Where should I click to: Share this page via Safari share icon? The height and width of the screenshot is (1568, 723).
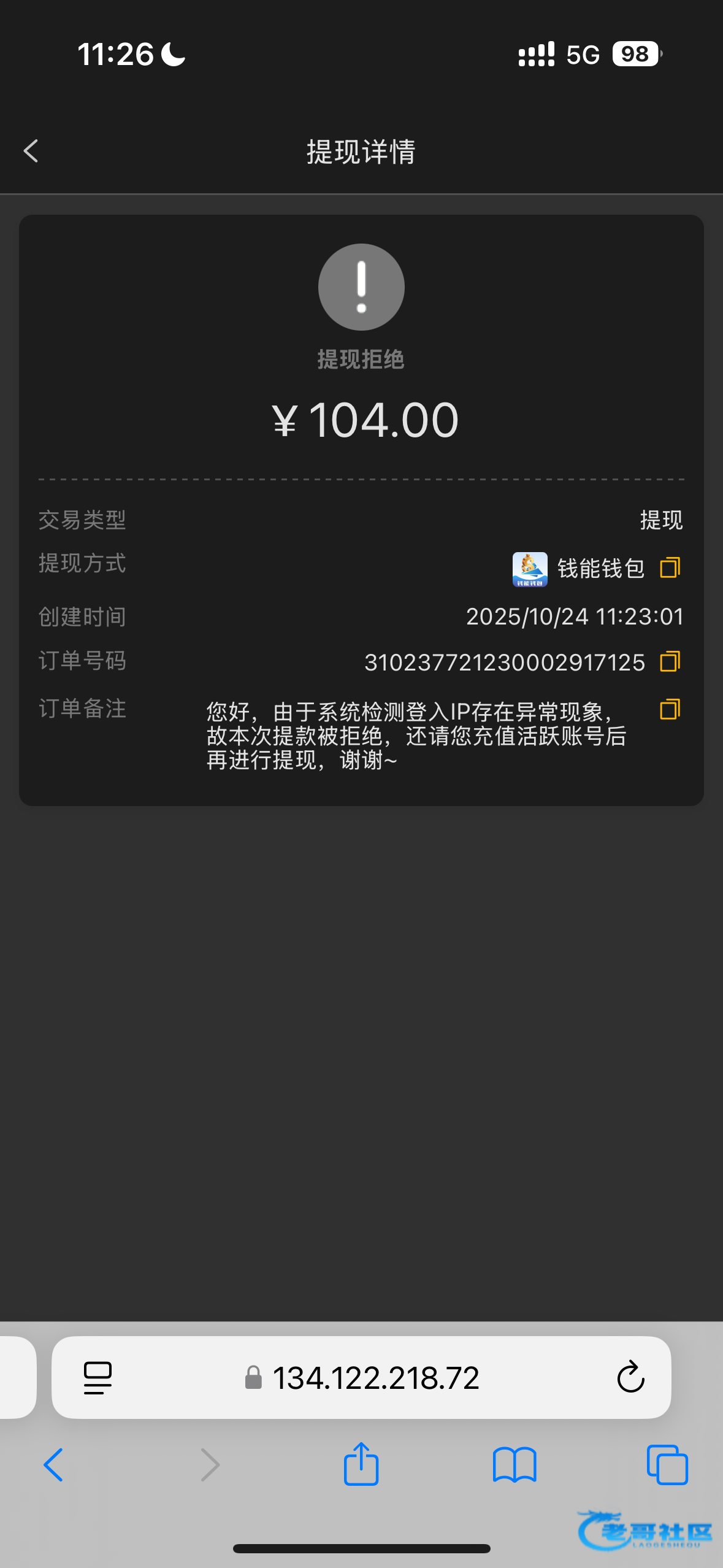pyautogui.click(x=361, y=1463)
